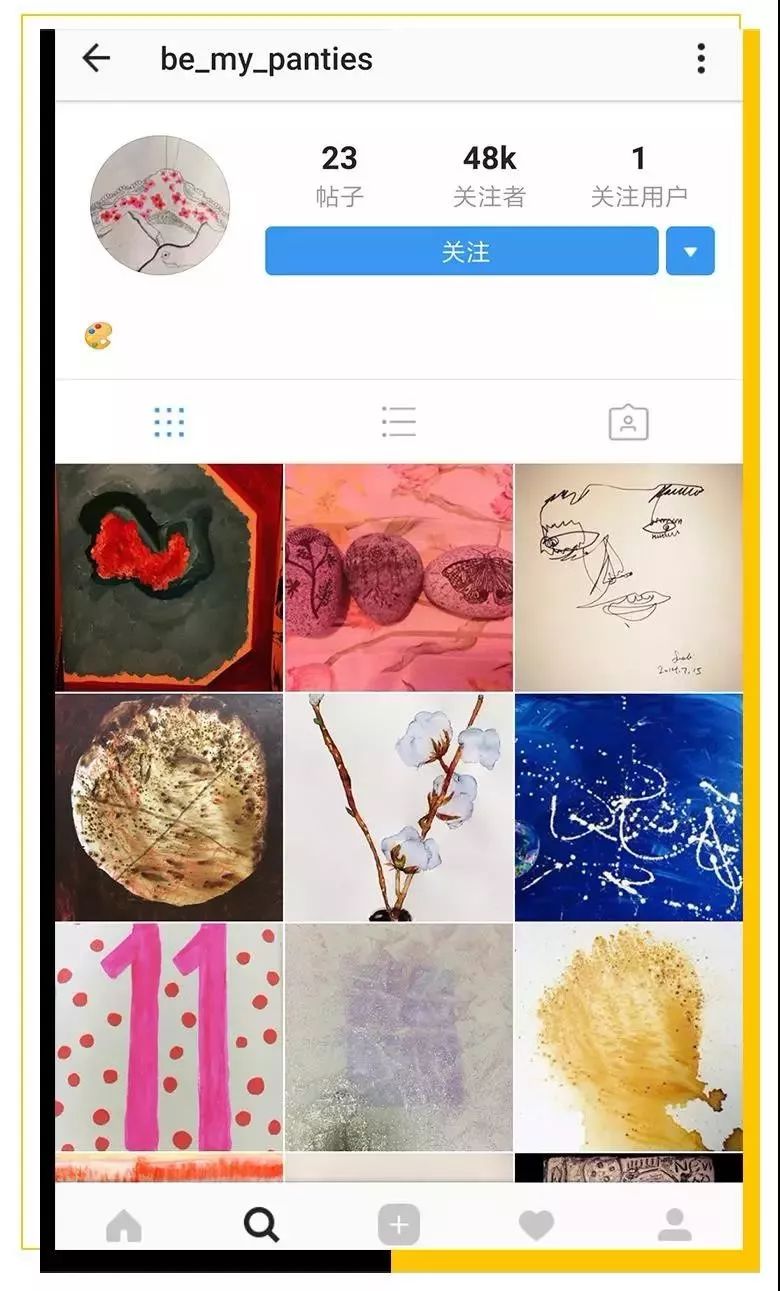Open the line-drawn face sketch post

[629, 577]
